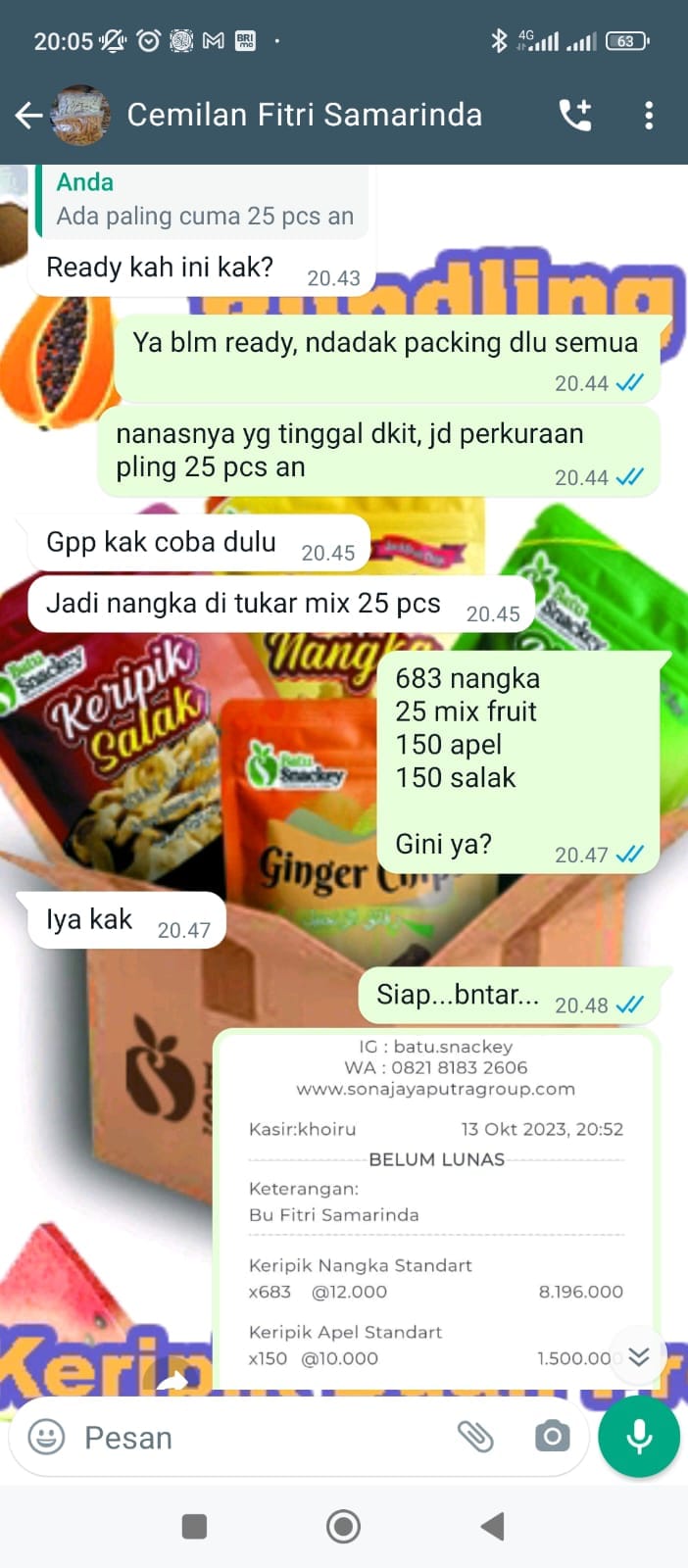Tap the system back button

click(493, 1526)
